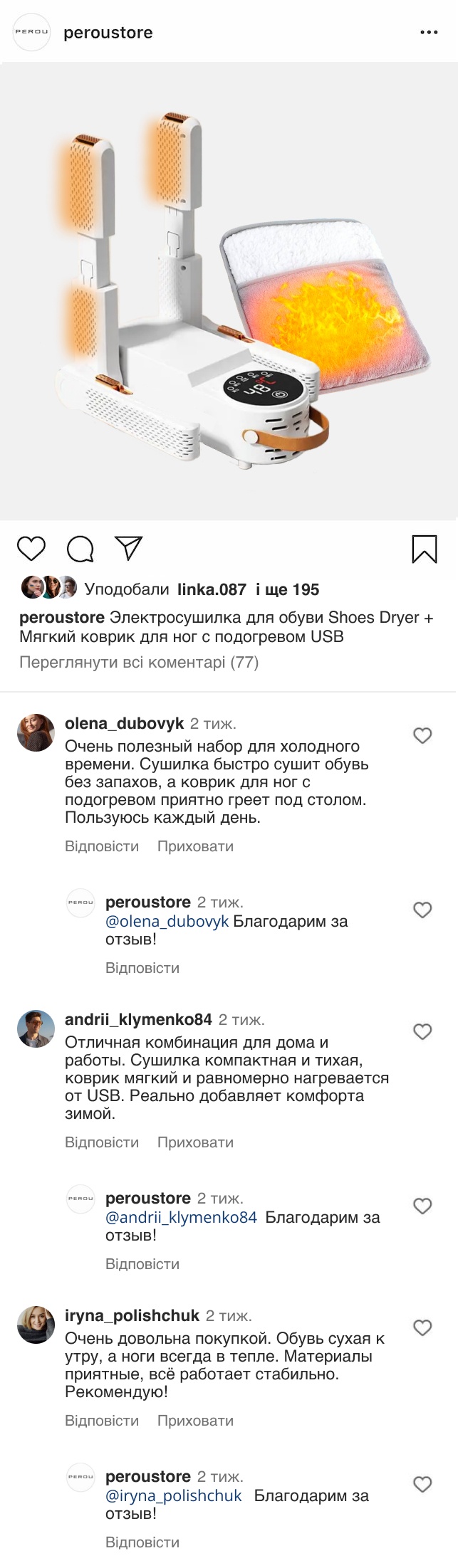Like iryna_polishchuk's comment

[422, 1327]
